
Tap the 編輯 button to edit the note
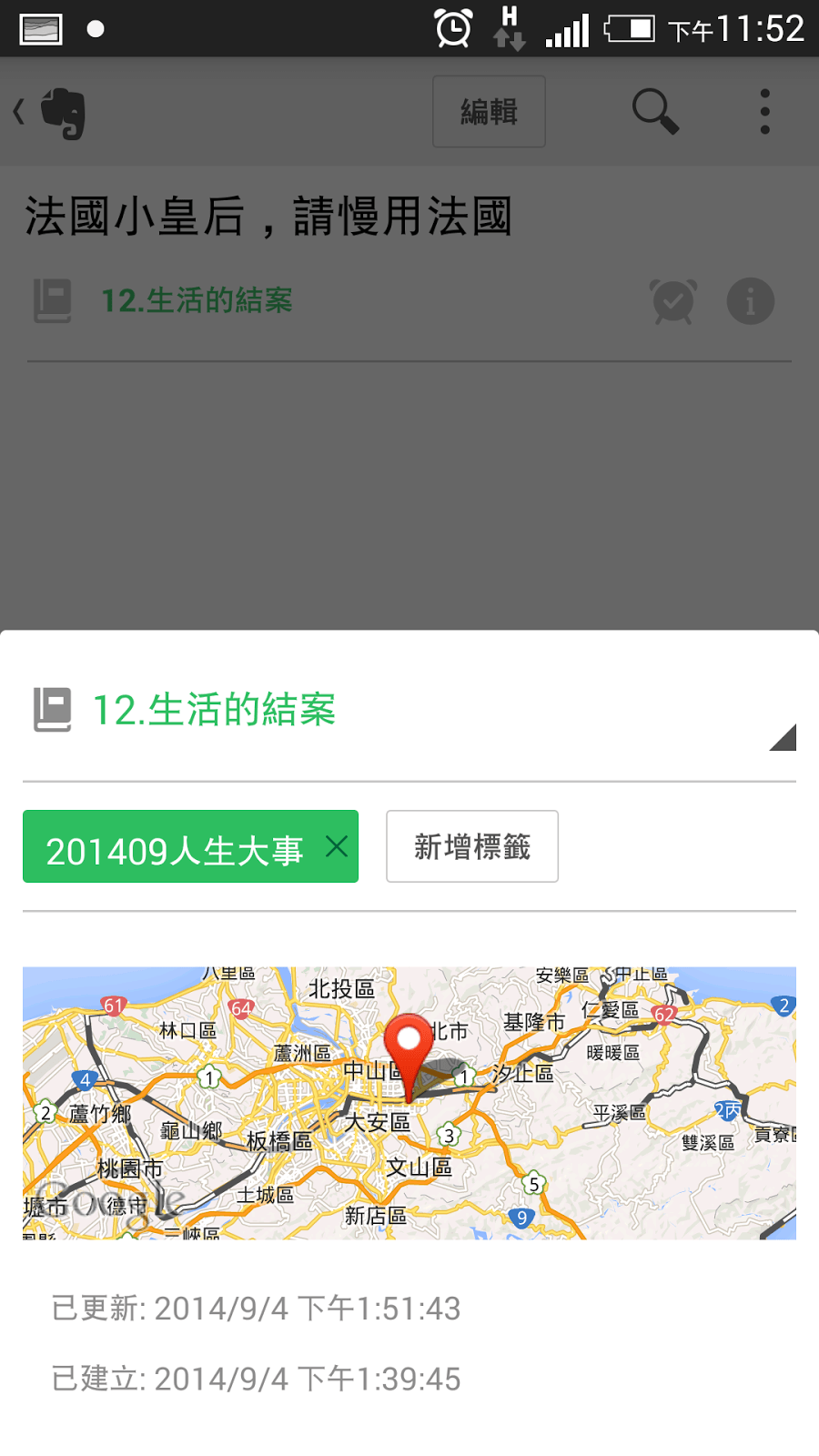coord(489,112)
